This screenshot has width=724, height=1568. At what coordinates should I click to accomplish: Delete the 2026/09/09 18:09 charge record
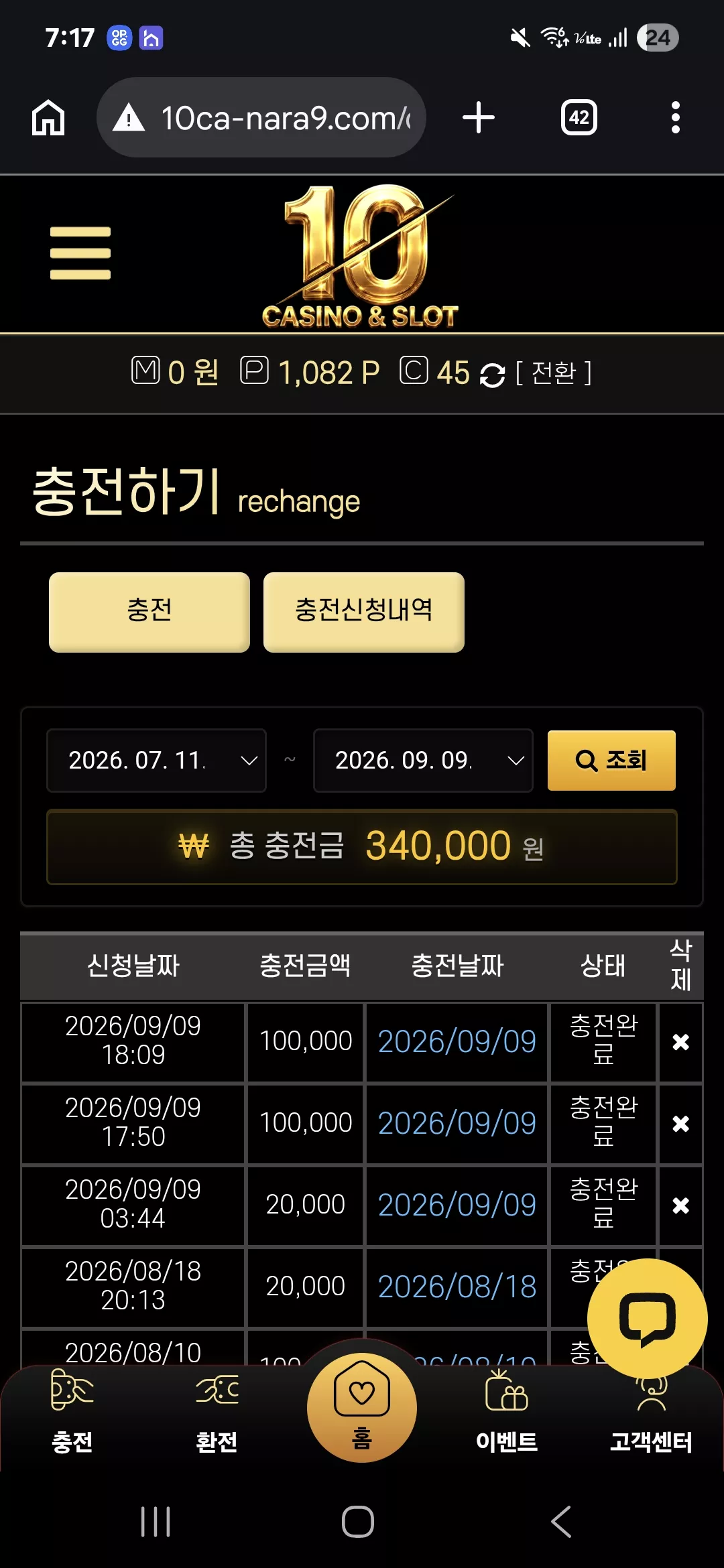click(680, 1042)
